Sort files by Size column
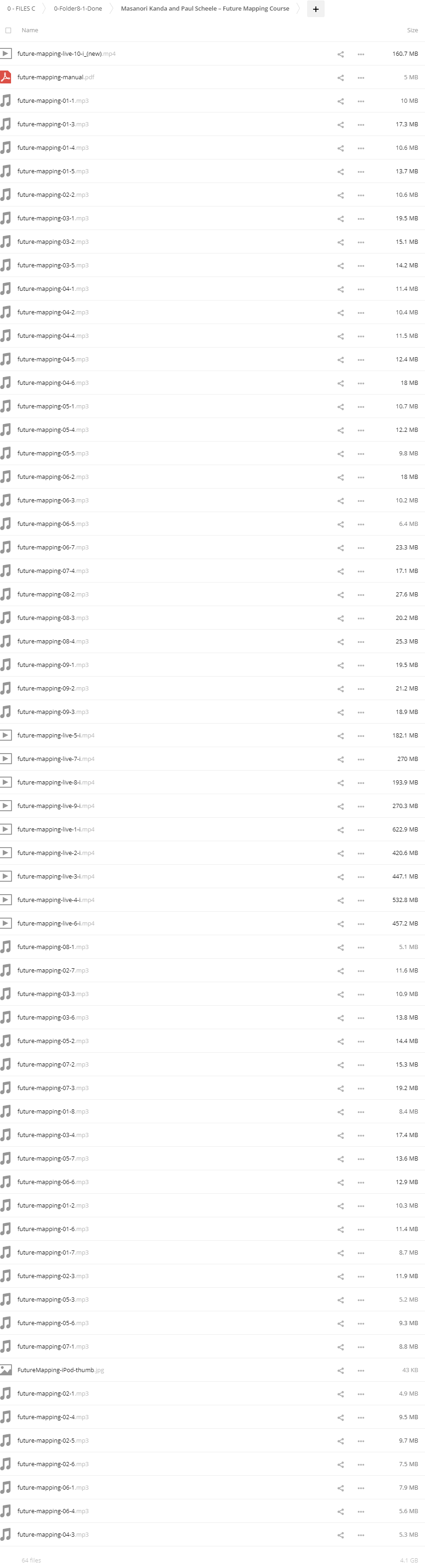Image resolution: width=425 pixels, height=1568 pixels. pos(412,30)
